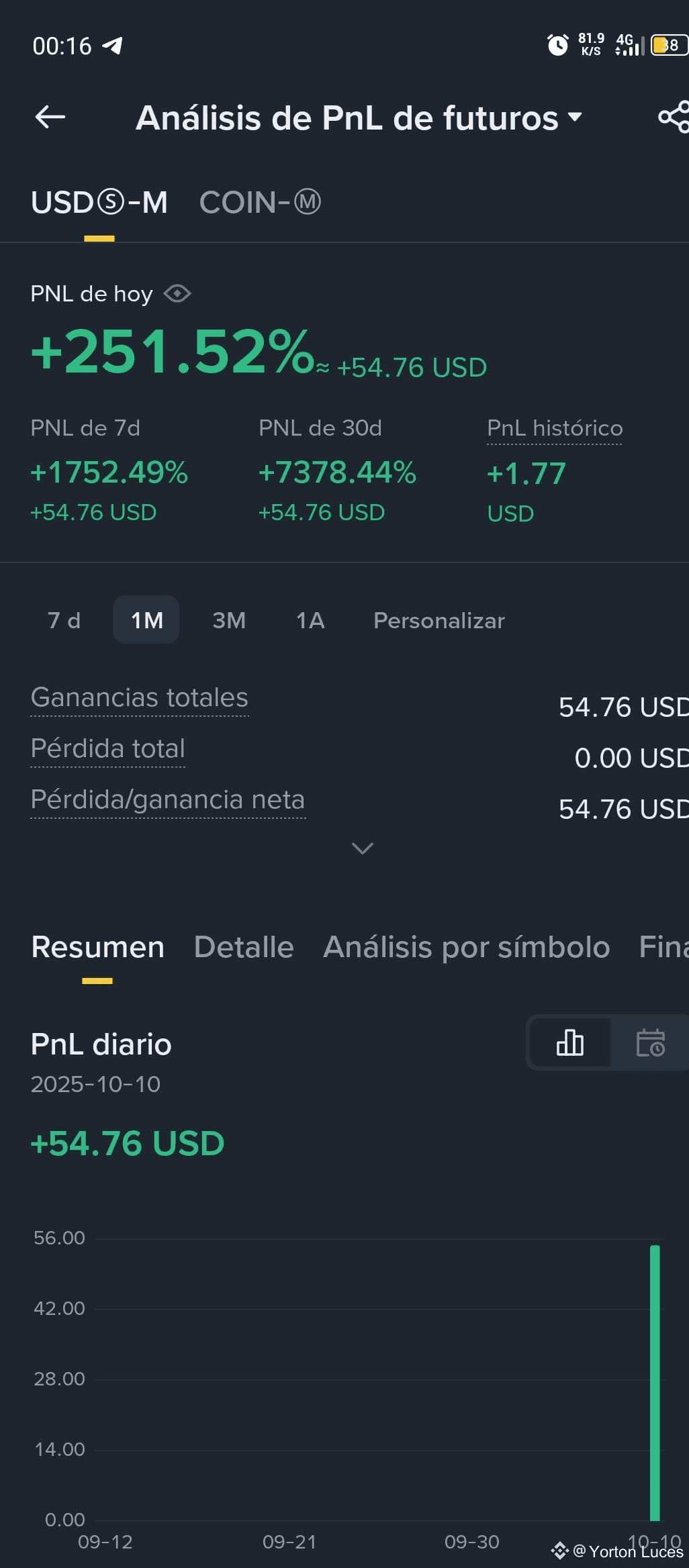This screenshot has height=1568, width=689.
Task: Open Personalizar date range
Action: [x=439, y=620]
